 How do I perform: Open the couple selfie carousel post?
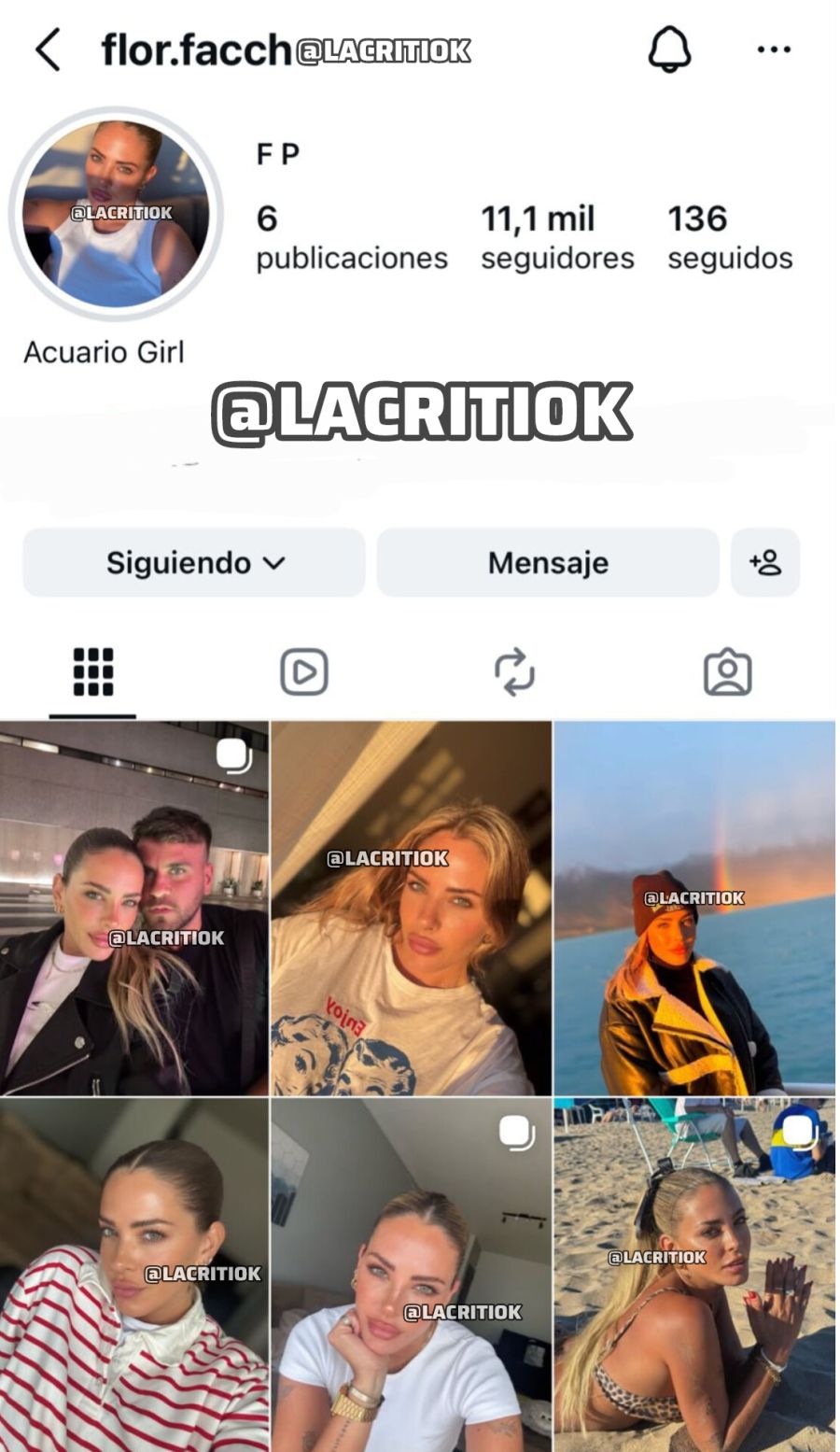[133, 908]
